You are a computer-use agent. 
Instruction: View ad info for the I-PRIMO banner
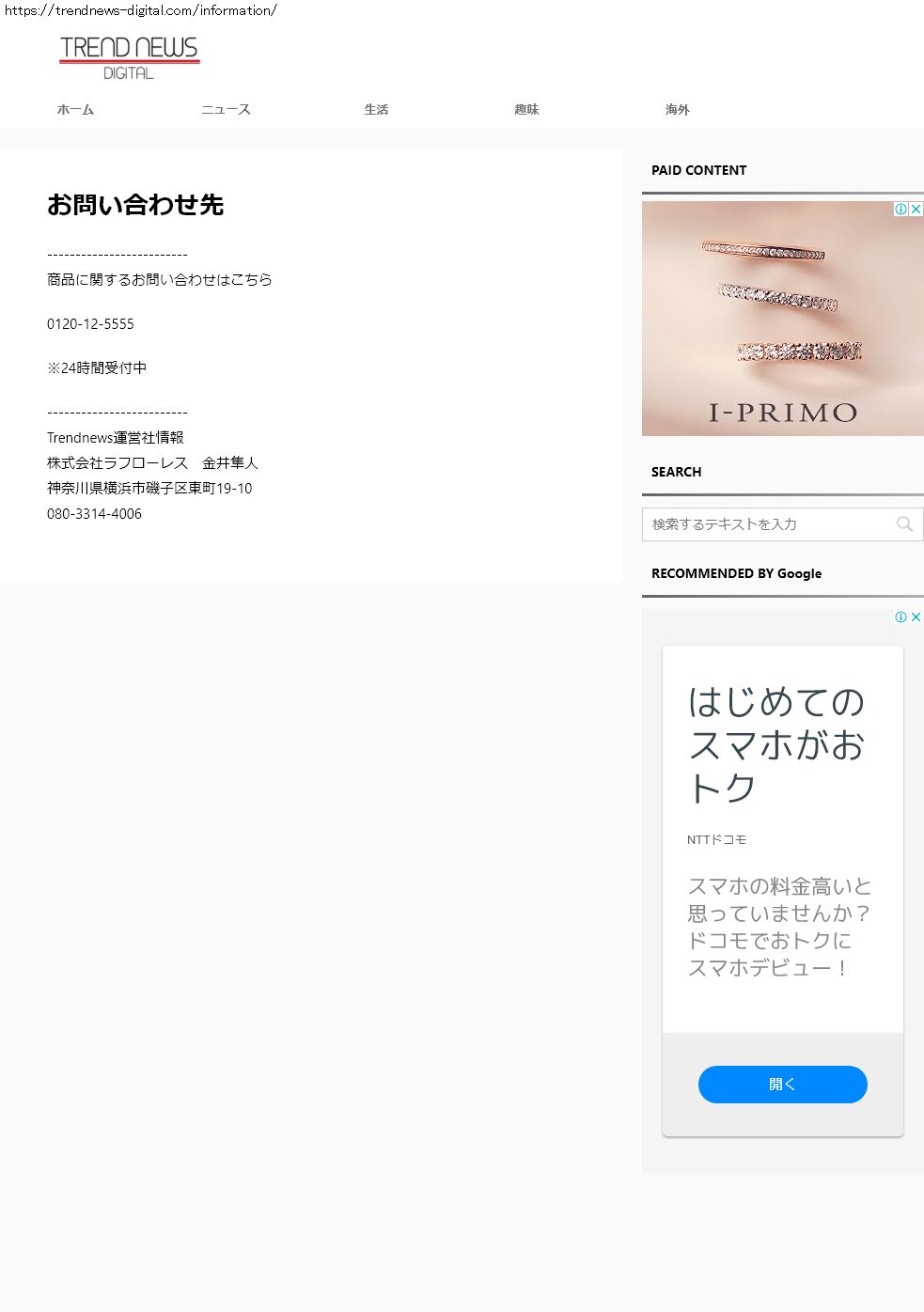pyautogui.click(x=901, y=209)
